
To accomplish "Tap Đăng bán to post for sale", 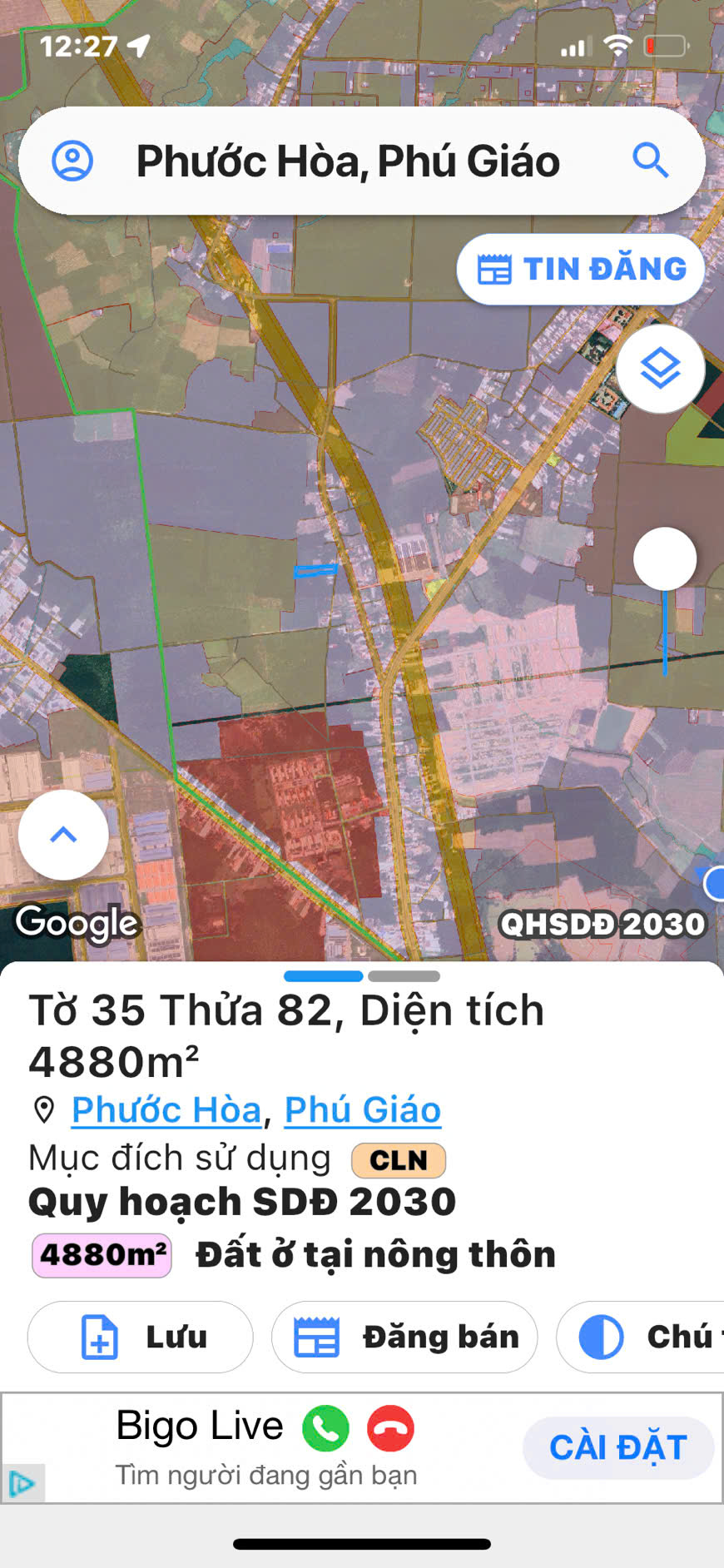I will tap(404, 1337).
